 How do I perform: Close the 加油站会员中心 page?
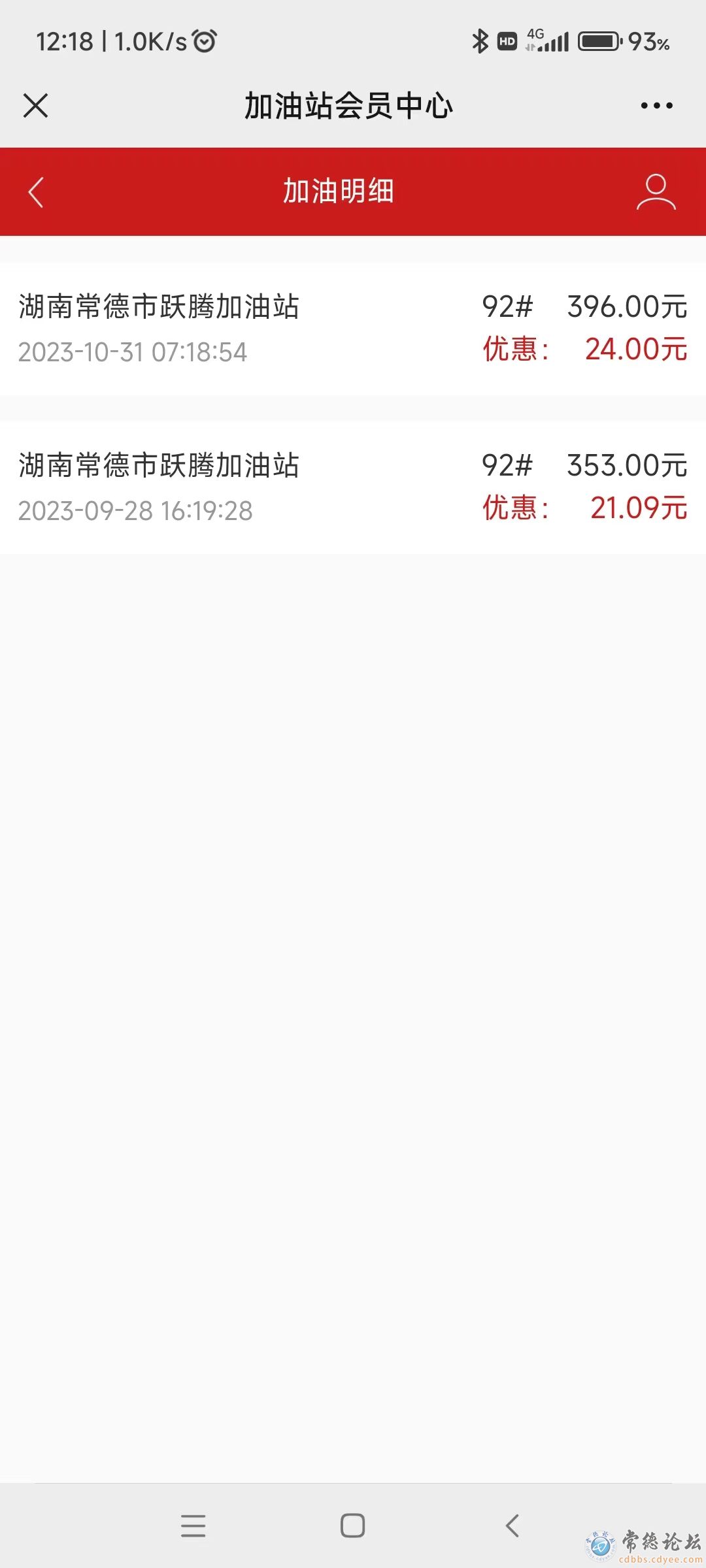point(35,105)
